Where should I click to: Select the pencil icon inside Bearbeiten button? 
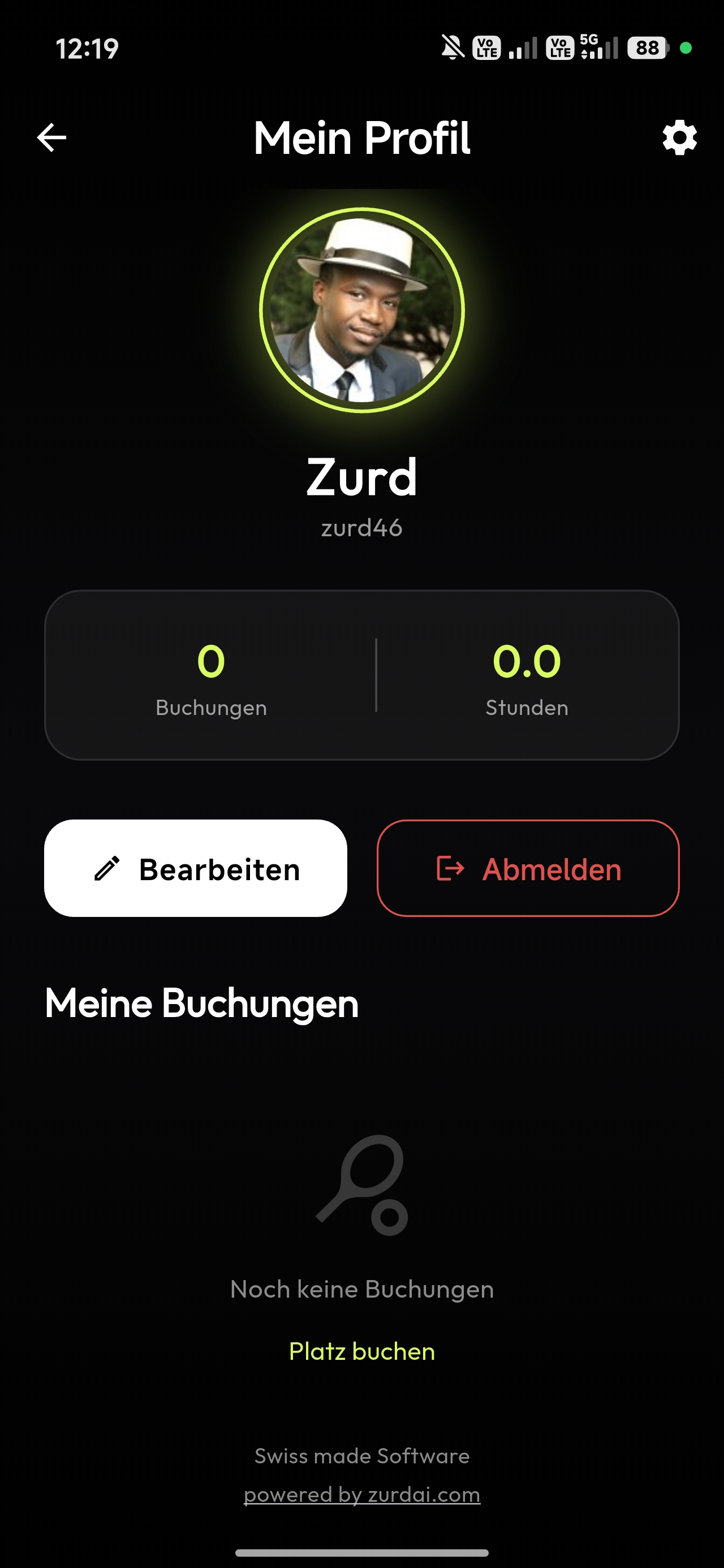point(109,869)
